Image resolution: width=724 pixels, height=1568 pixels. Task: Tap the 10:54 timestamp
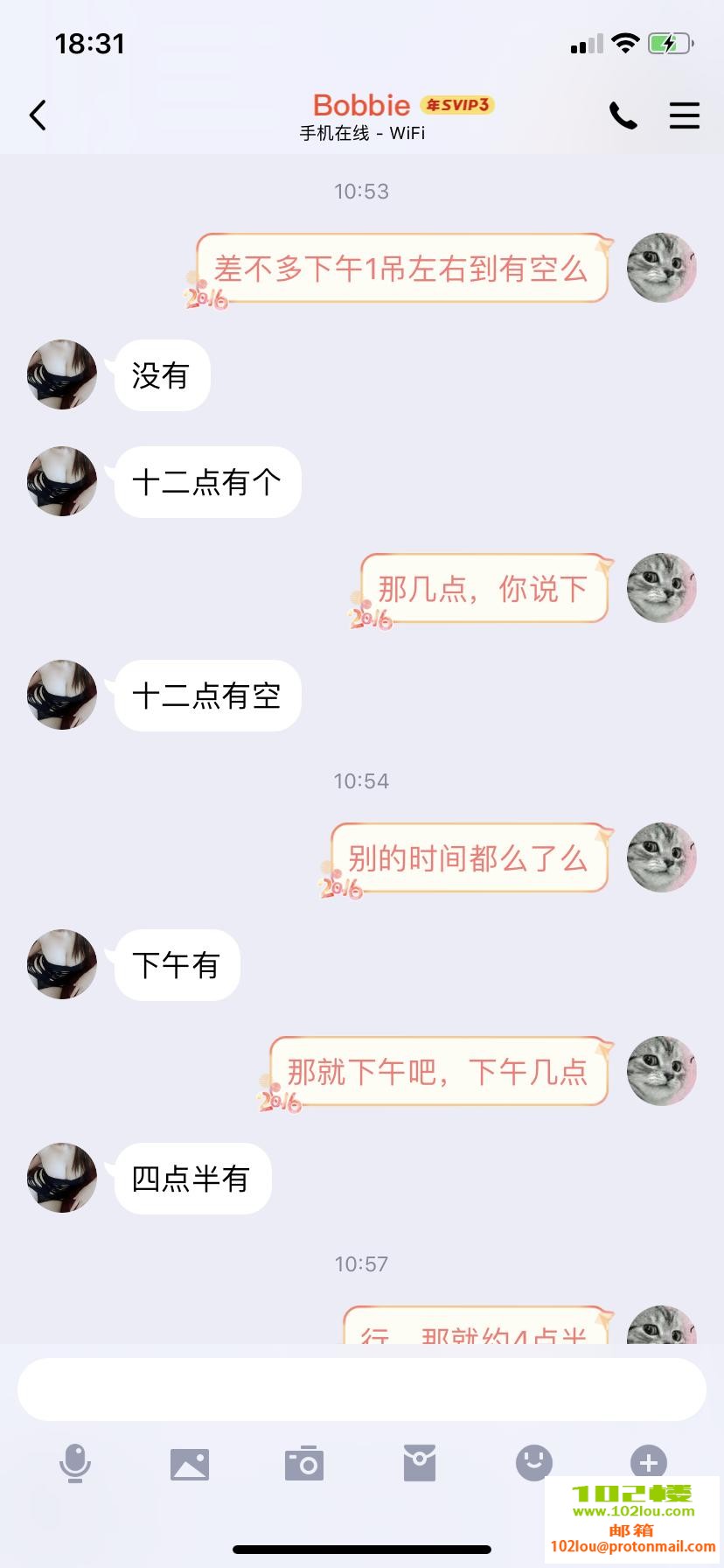click(361, 781)
